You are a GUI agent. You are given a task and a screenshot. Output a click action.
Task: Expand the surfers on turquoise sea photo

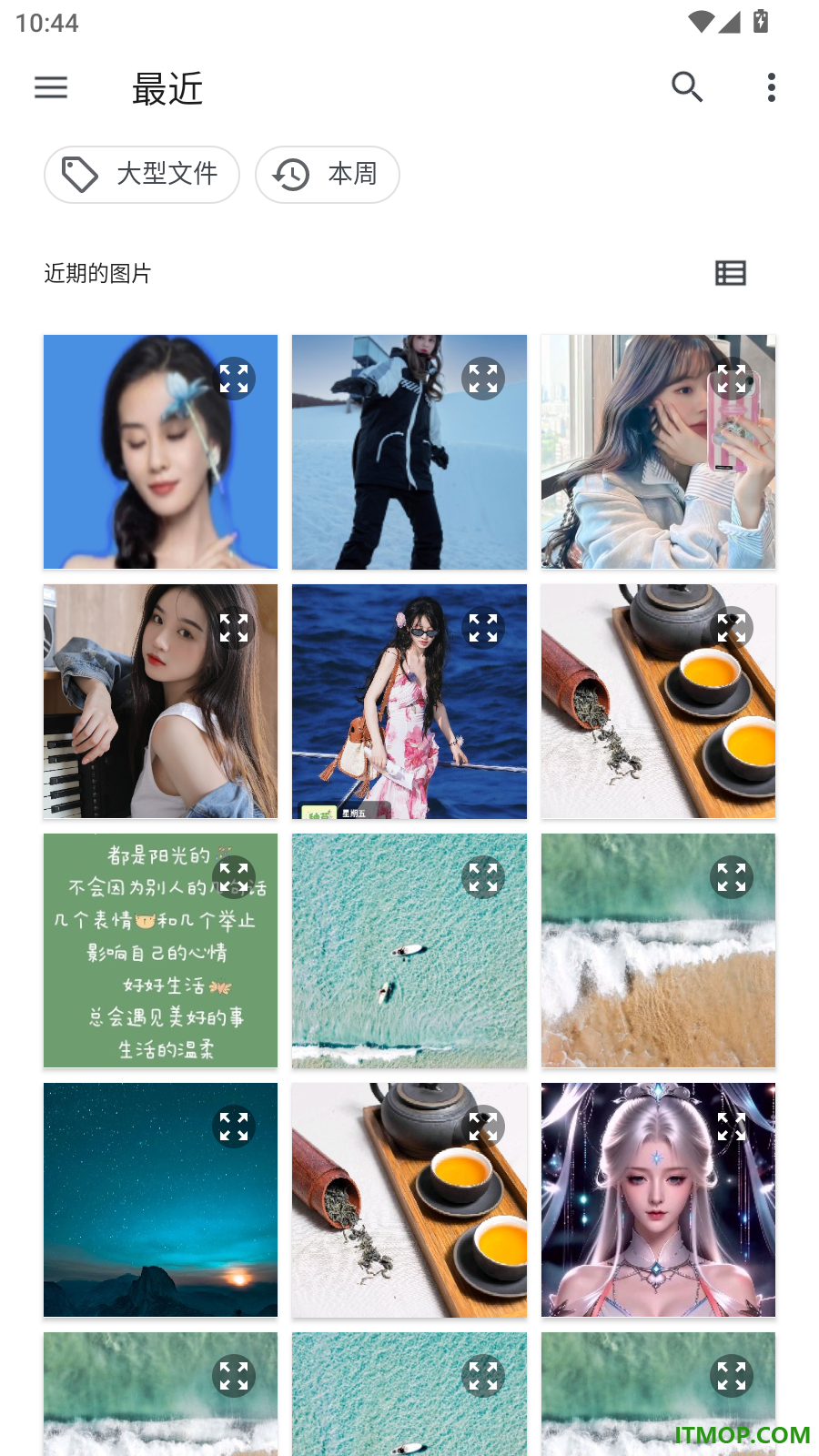pos(483,877)
